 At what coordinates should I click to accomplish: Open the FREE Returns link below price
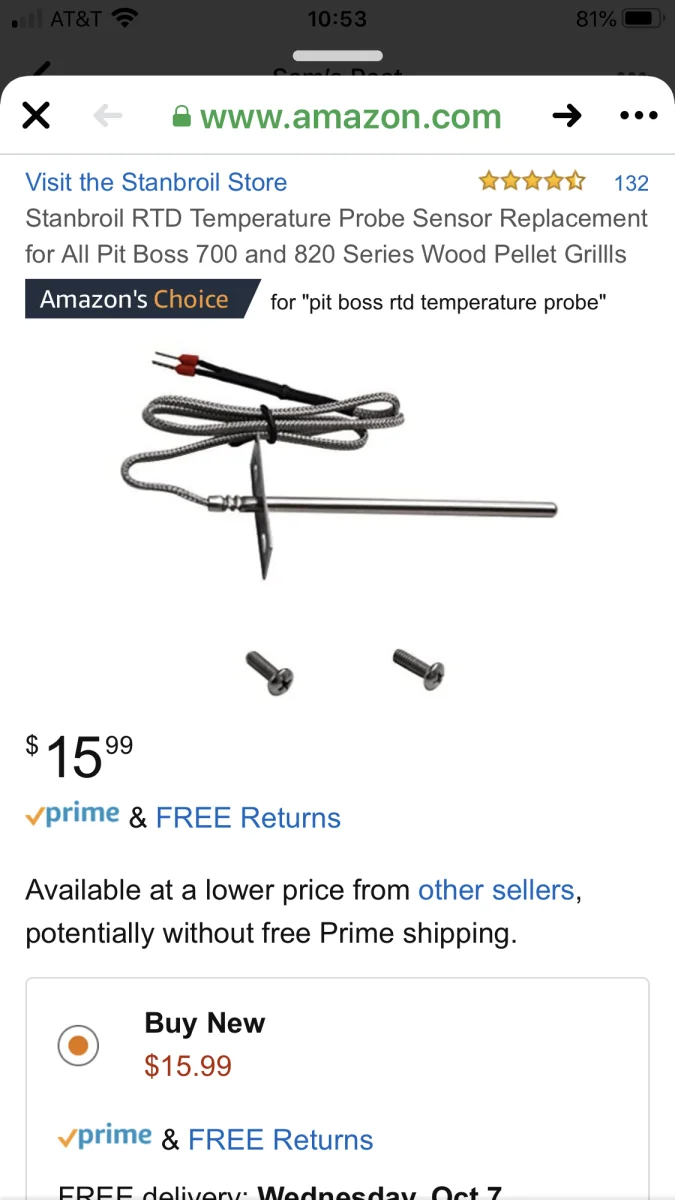248,818
